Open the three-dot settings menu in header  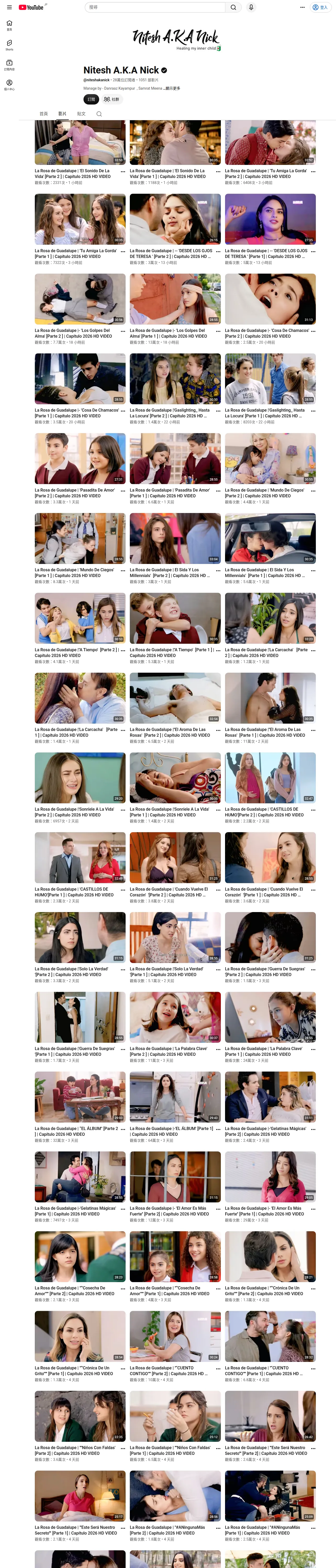coord(302,7)
